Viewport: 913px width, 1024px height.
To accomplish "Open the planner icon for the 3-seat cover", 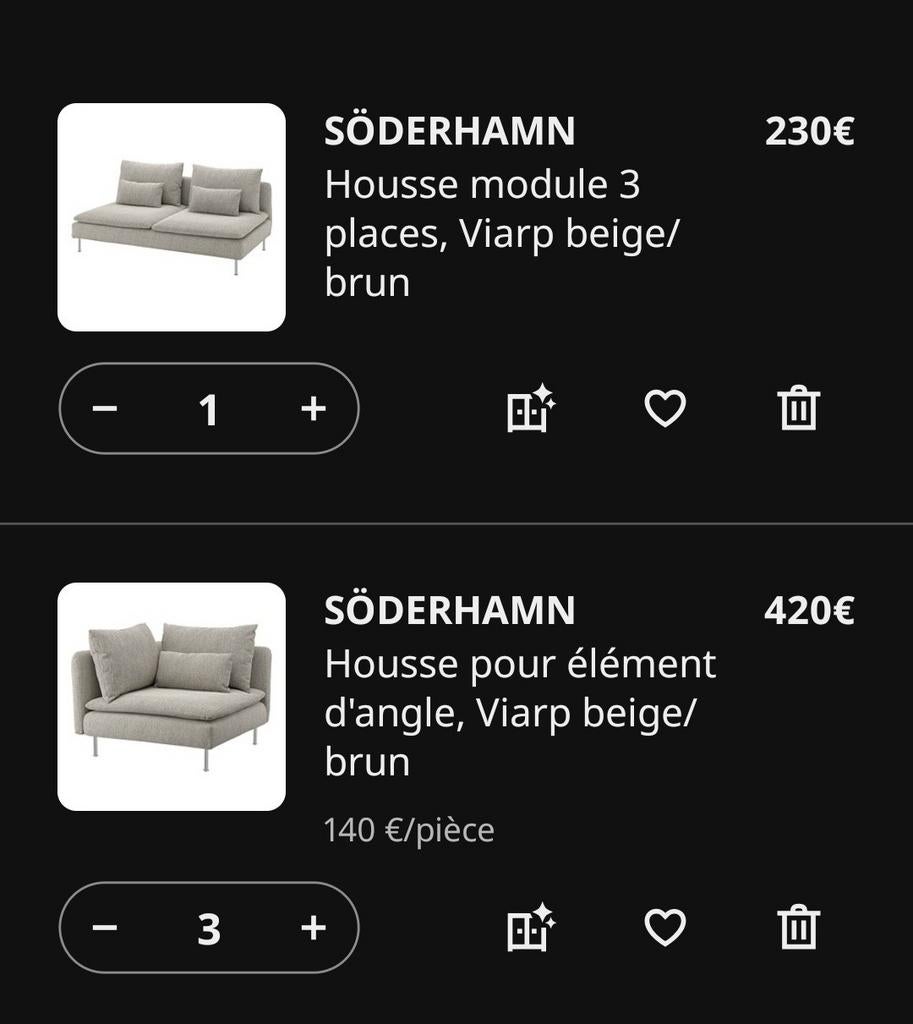I will tap(530, 408).
